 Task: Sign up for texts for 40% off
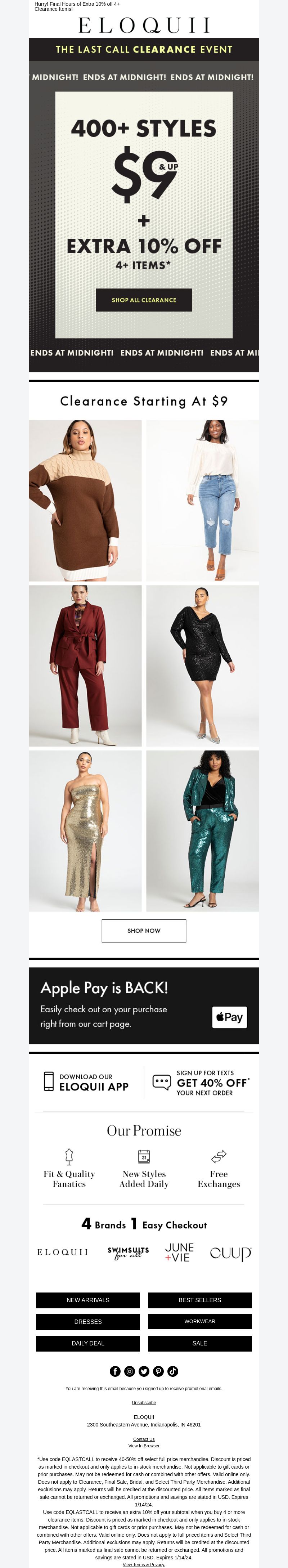202,1082
